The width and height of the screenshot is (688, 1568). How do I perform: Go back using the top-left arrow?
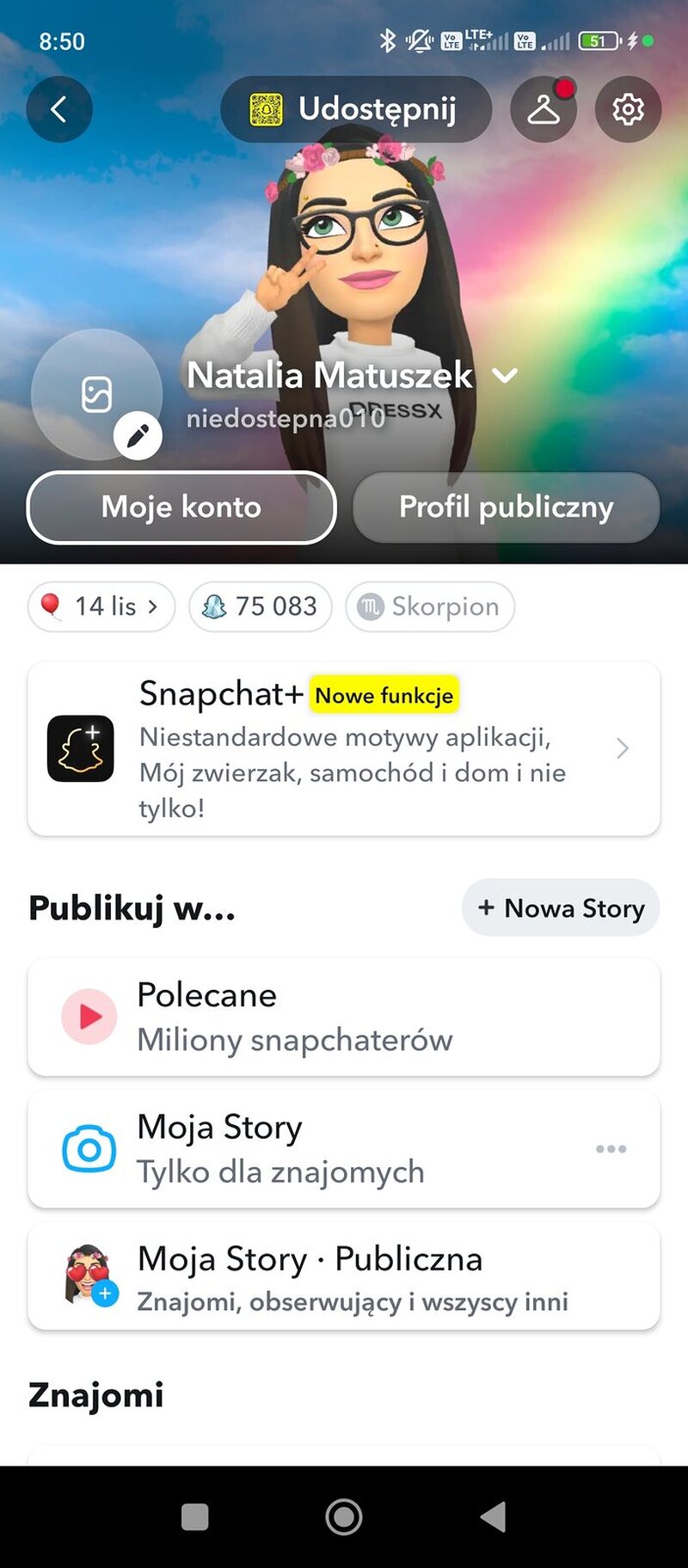58,109
